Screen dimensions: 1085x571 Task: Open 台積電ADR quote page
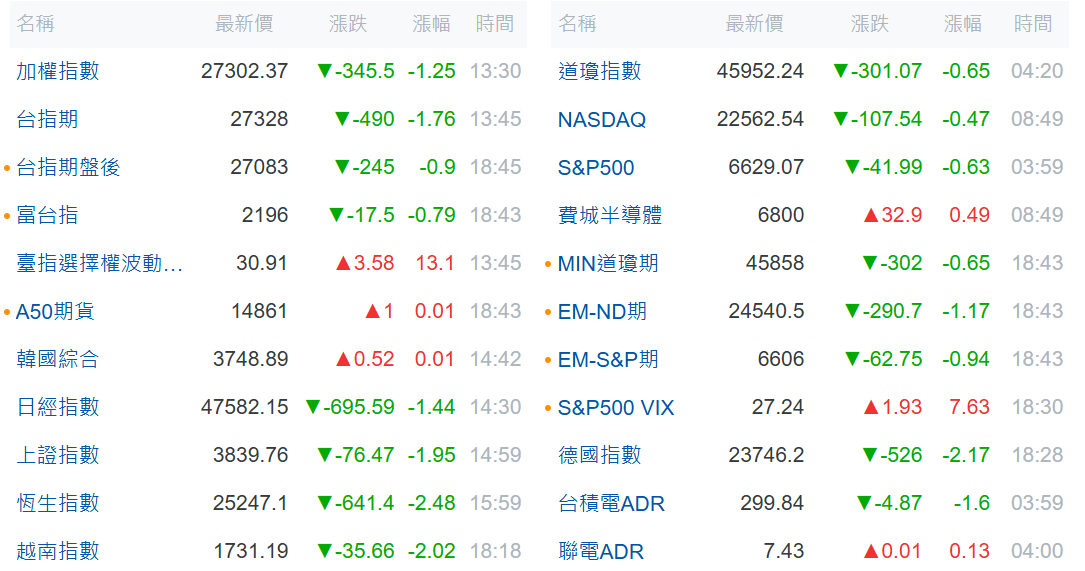(611, 503)
